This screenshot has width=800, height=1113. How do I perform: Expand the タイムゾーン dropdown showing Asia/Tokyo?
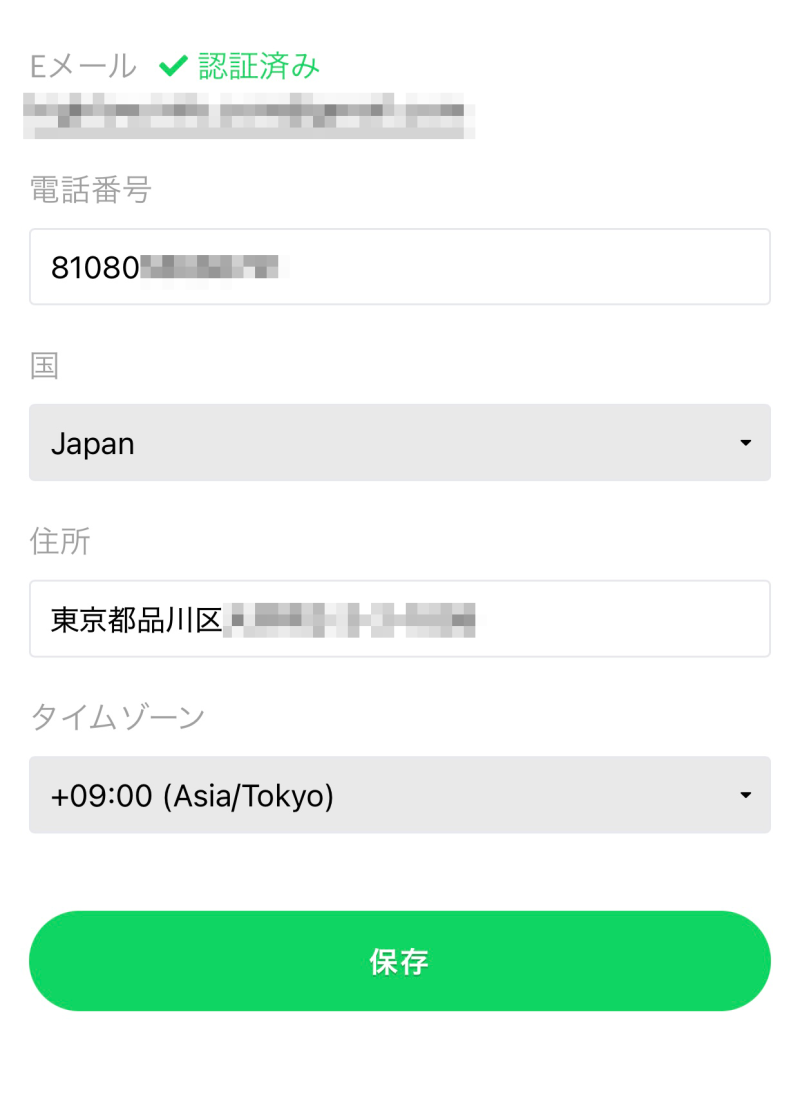400,795
